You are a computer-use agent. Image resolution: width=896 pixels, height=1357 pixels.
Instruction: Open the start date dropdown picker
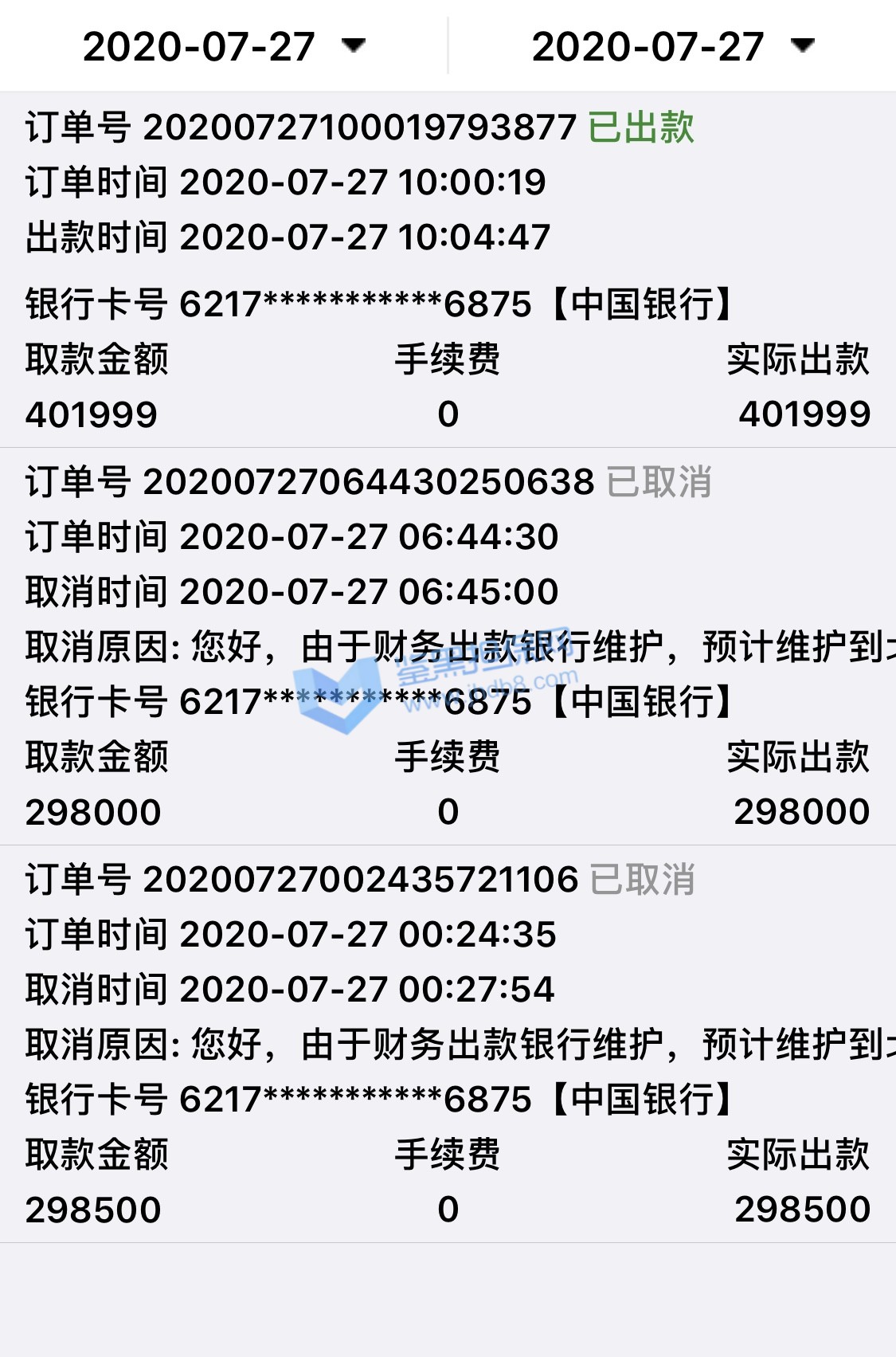point(224,46)
